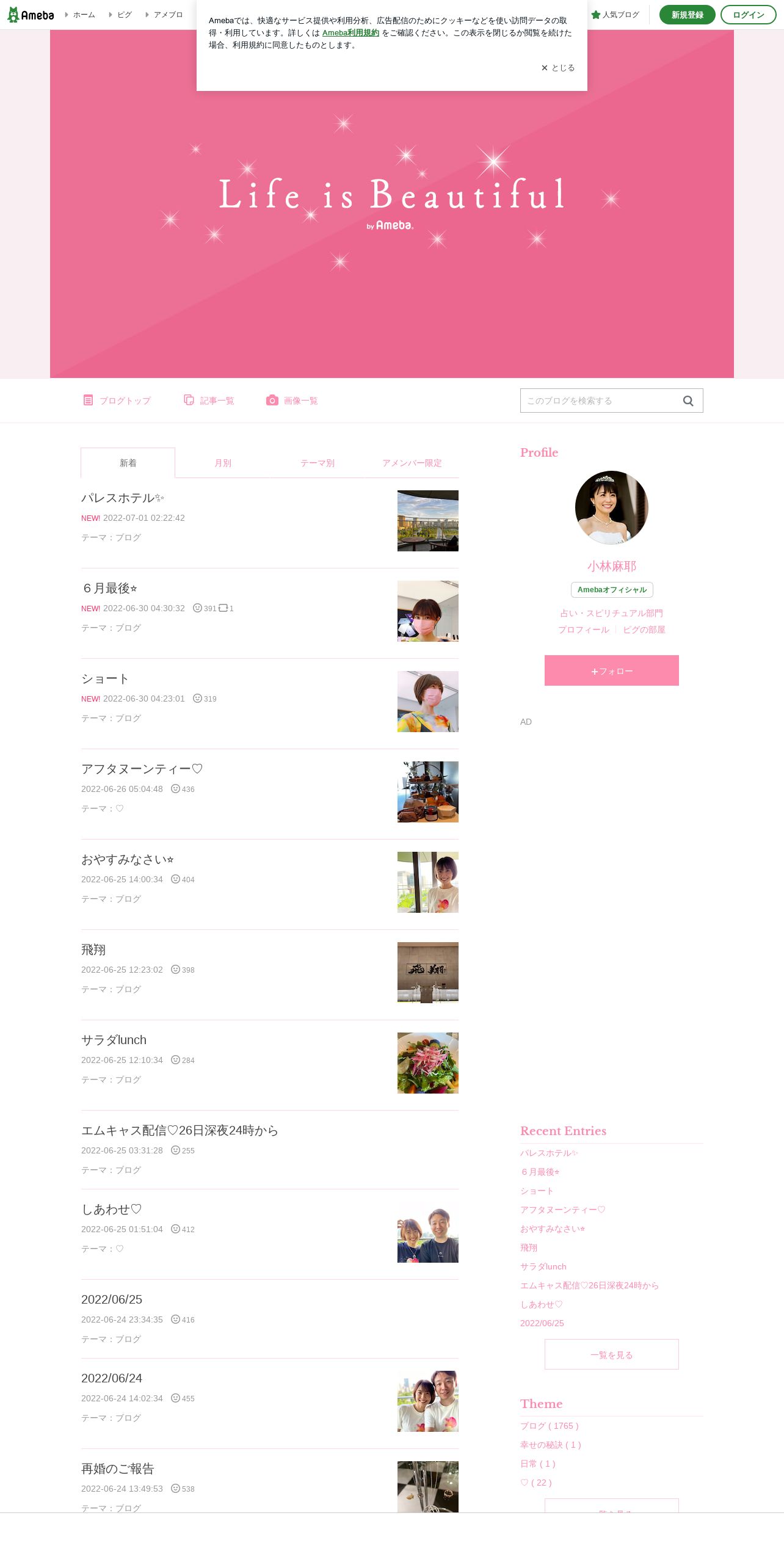Go to ブログトップ

click(x=117, y=401)
